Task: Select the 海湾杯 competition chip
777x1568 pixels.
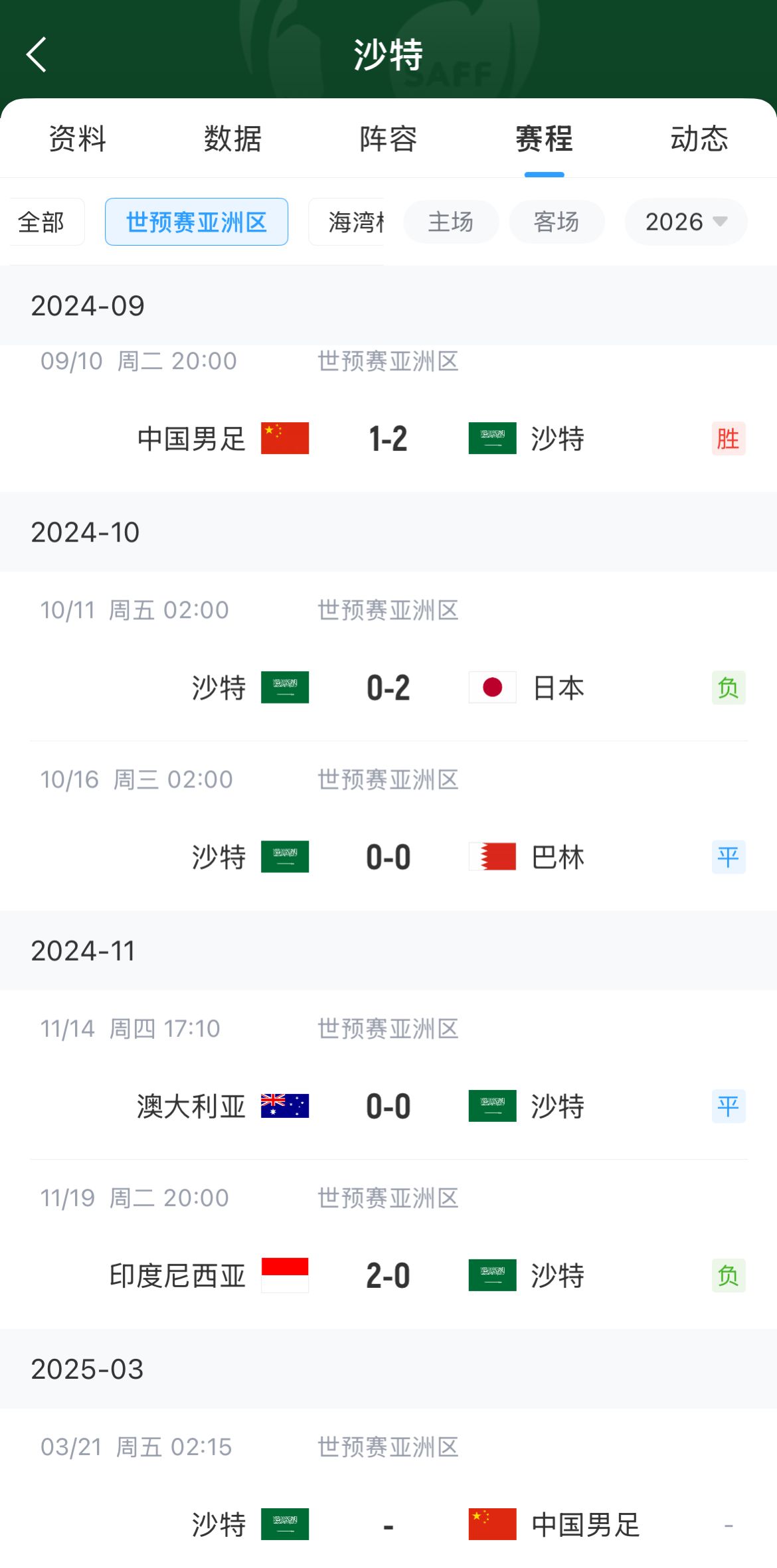Action: click(x=348, y=222)
